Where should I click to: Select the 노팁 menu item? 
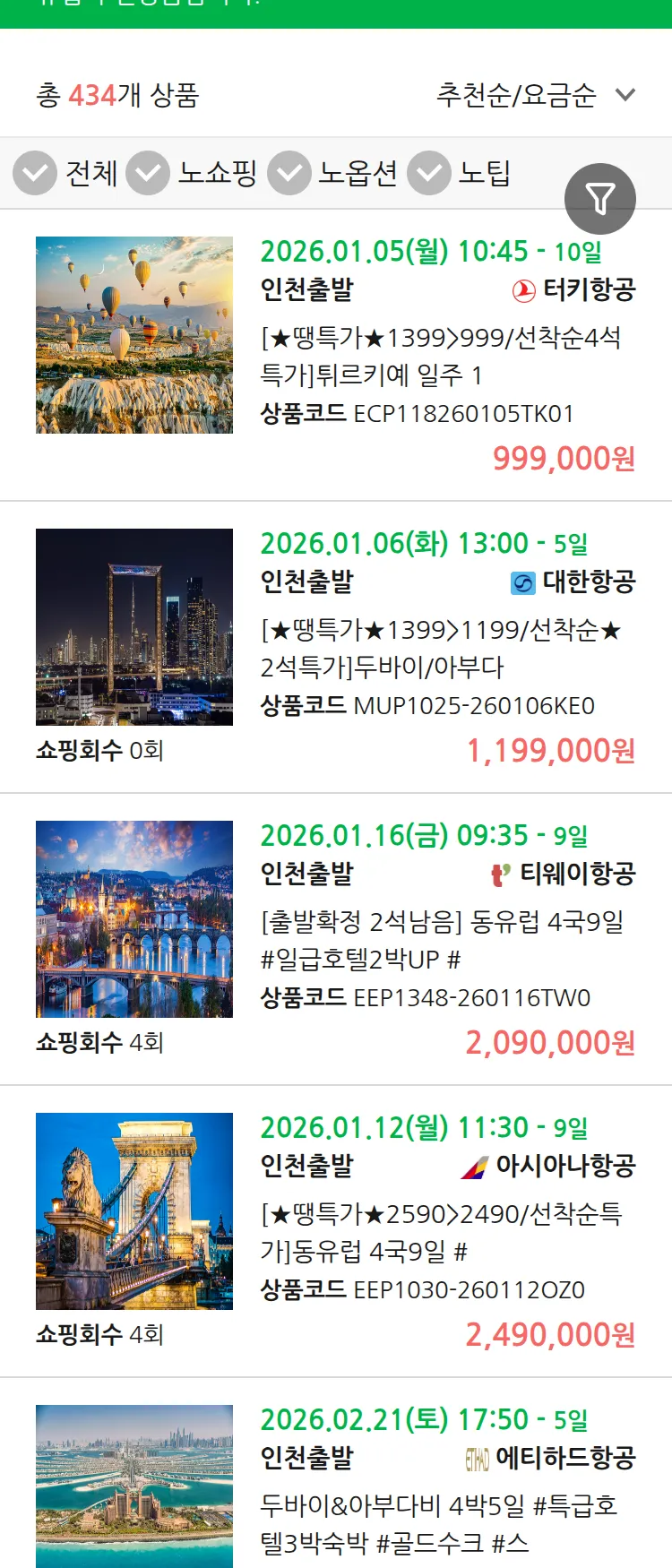click(x=485, y=173)
